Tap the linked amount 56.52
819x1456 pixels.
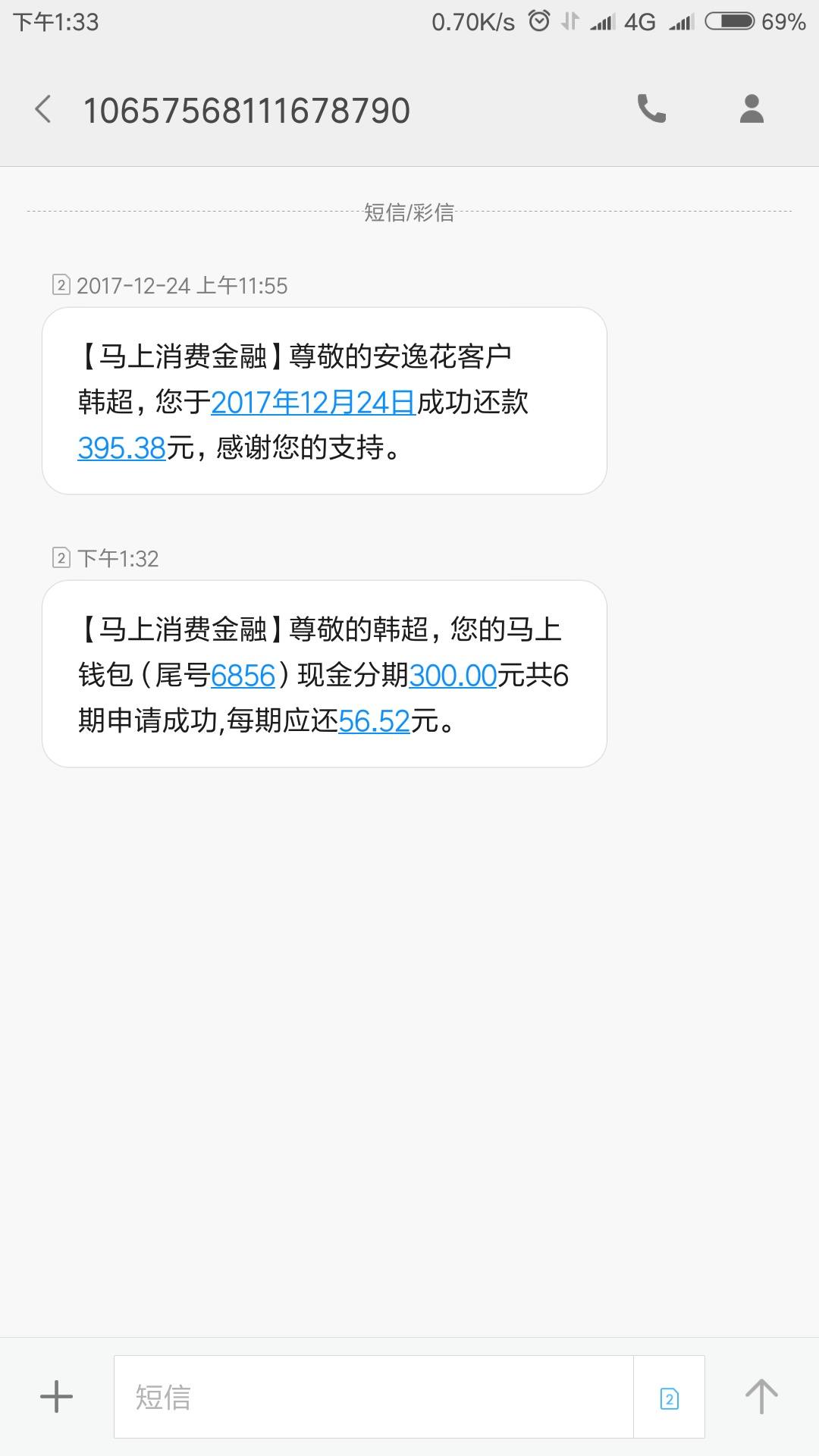click(374, 720)
